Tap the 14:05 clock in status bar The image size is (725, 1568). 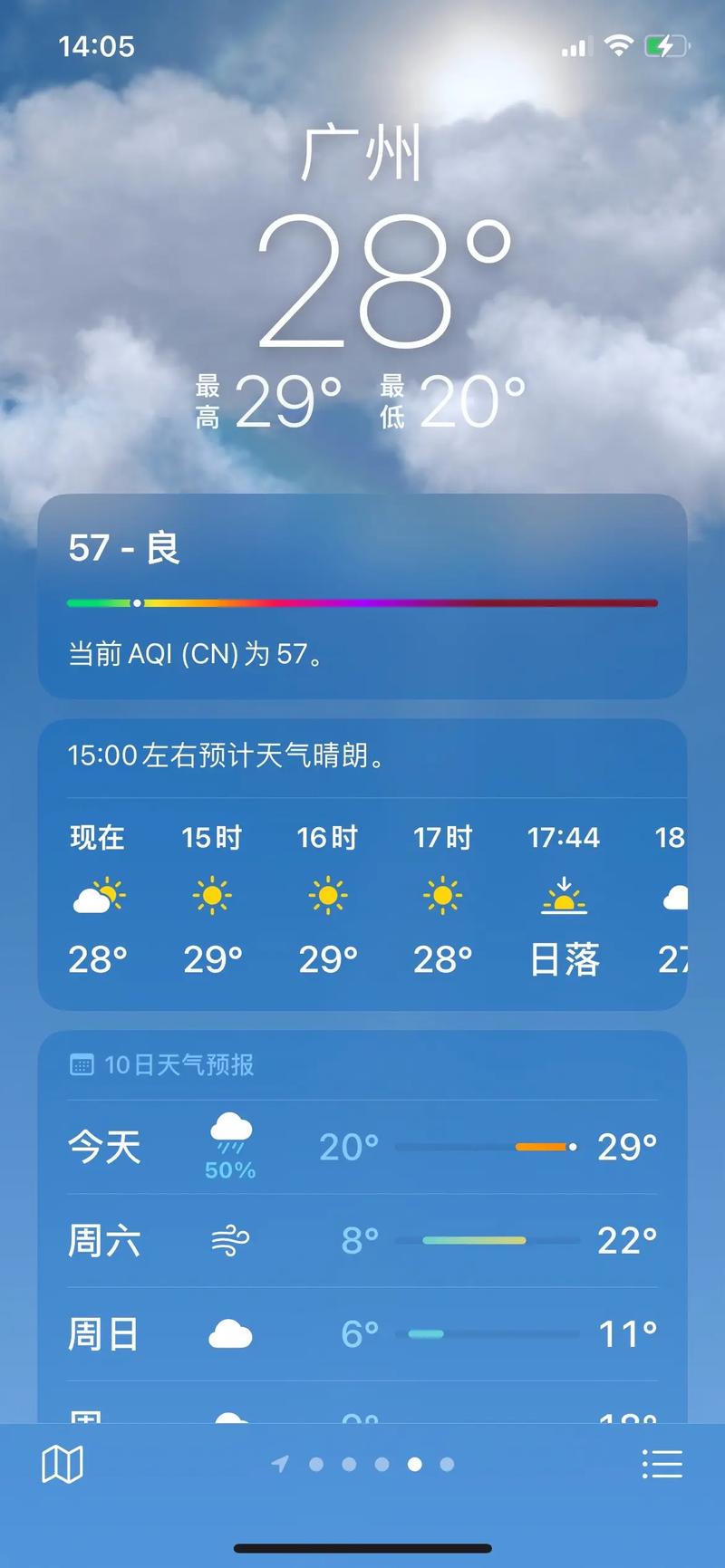[x=96, y=46]
